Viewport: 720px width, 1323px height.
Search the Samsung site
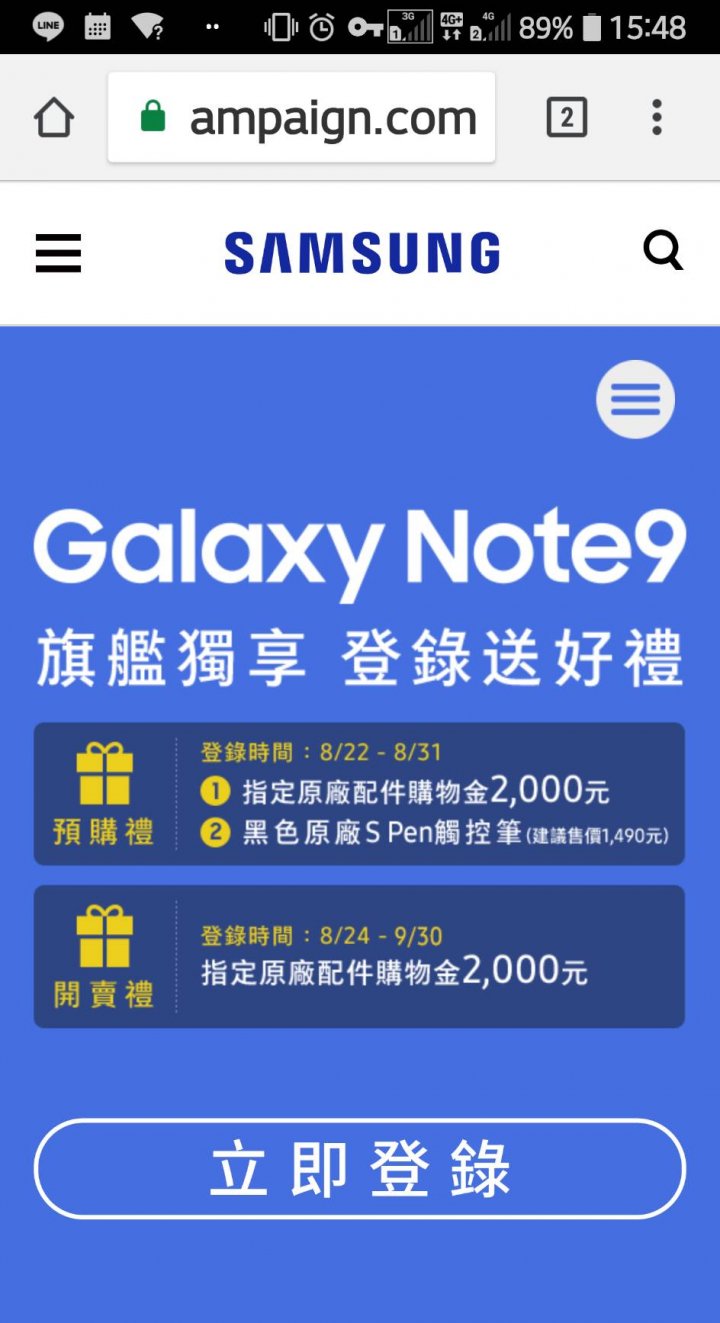662,251
